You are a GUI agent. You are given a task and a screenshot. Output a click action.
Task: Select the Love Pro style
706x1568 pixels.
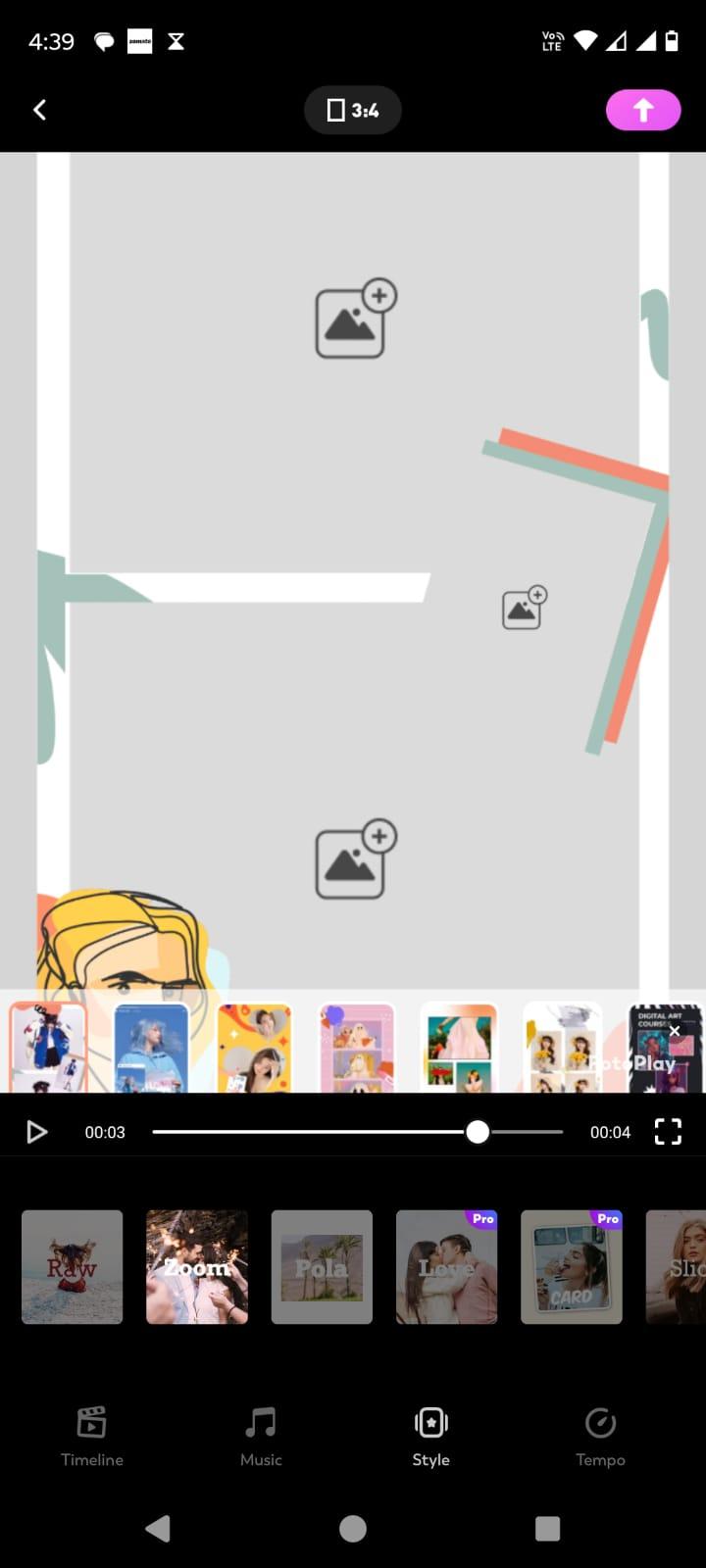[446, 1266]
